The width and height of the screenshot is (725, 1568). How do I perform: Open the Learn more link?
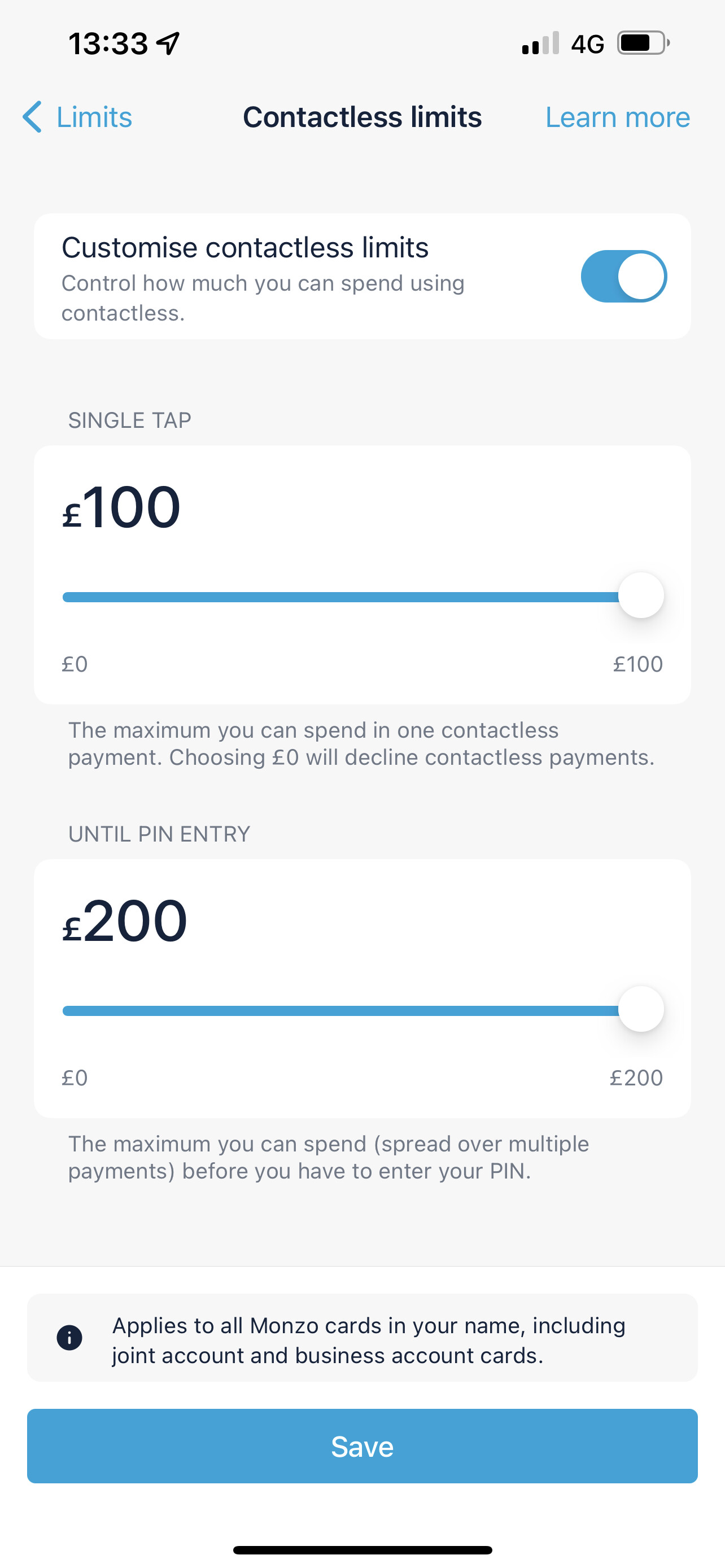617,117
